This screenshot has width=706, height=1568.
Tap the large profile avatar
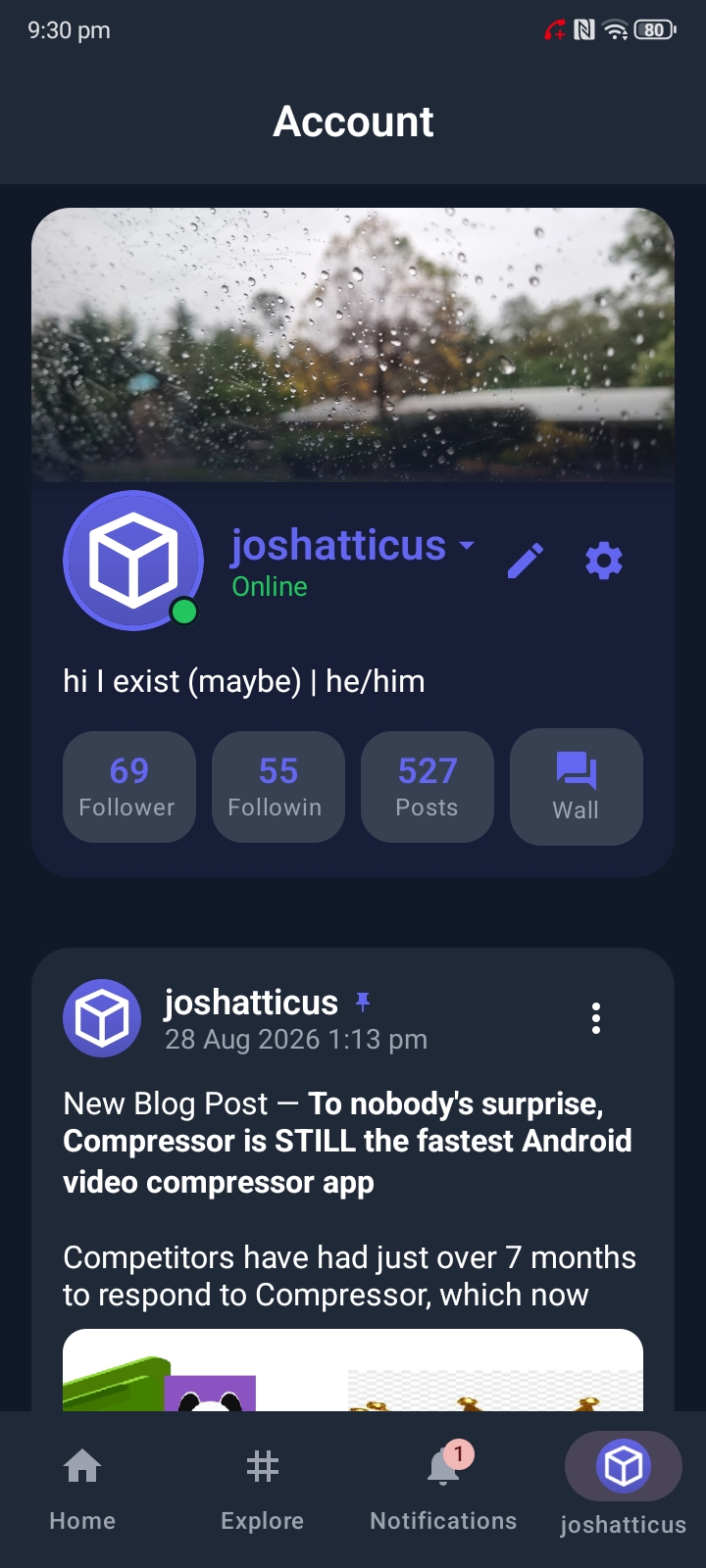tap(133, 561)
